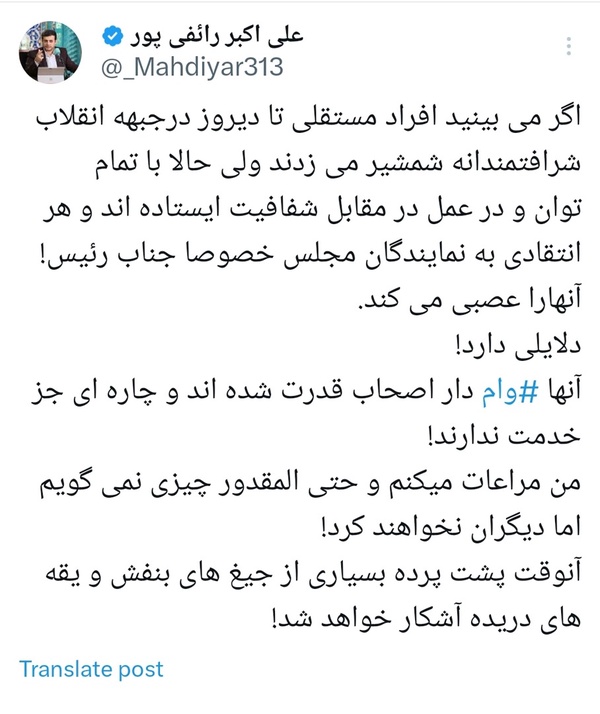This screenshot has width=600, height=714.
Task: Open the @_Mahdiyar313 profile handle
Action: click(192, 67)
